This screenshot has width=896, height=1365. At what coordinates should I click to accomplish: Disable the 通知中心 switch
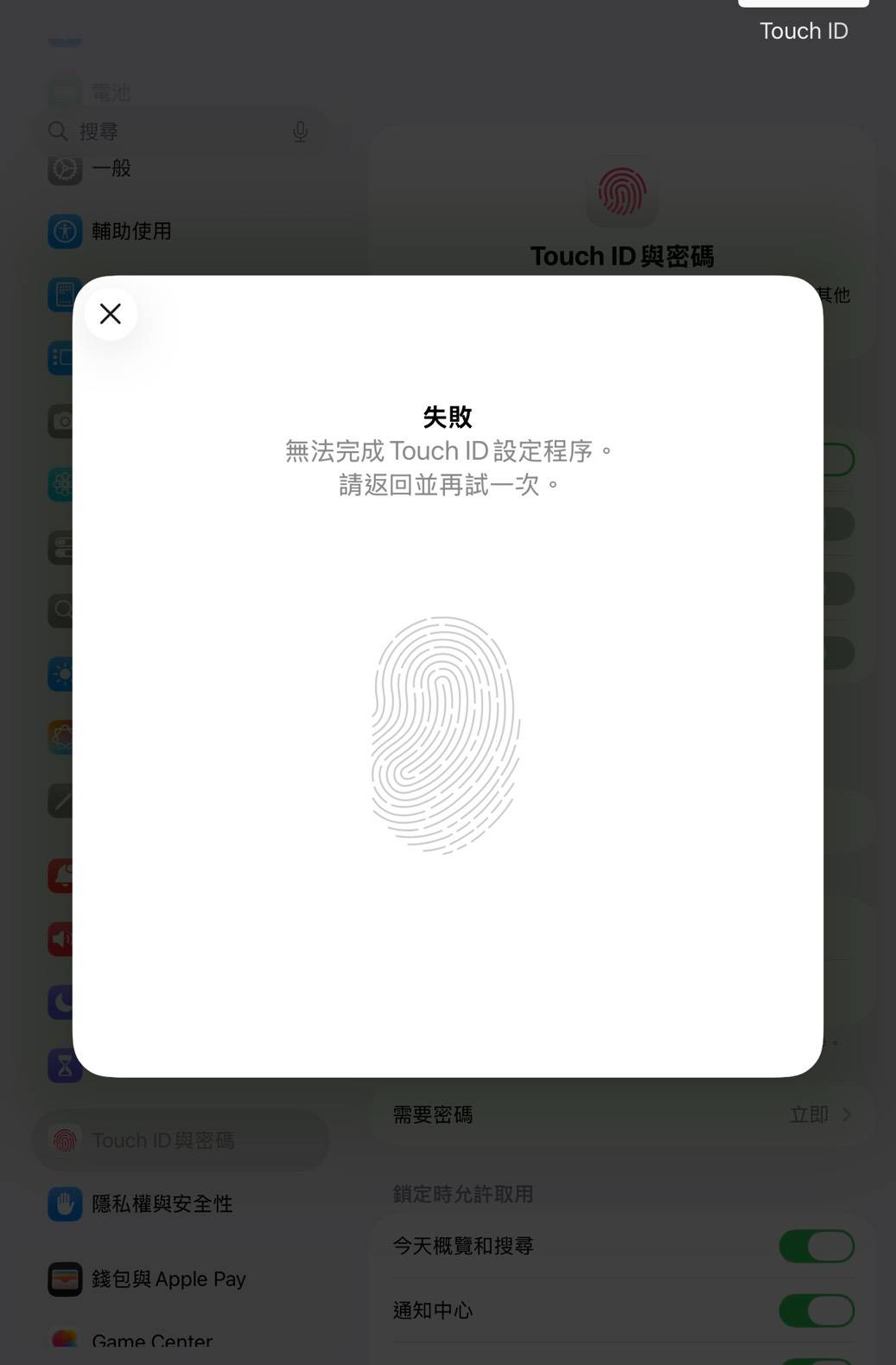[816, 1310]
